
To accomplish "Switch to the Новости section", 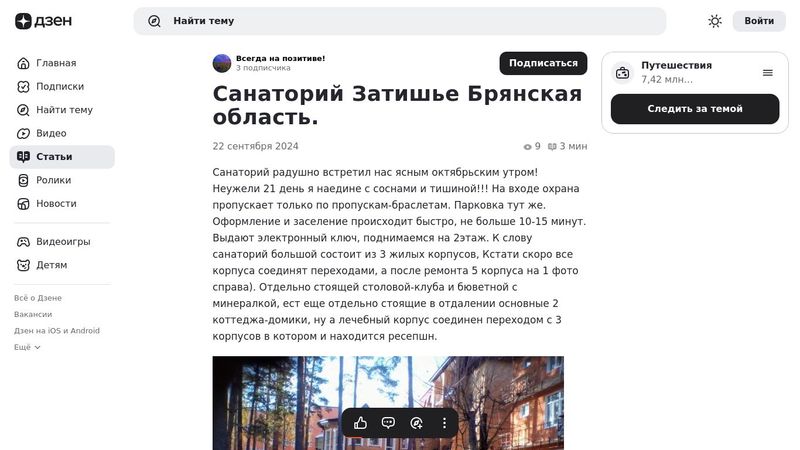I will (56, 204).
